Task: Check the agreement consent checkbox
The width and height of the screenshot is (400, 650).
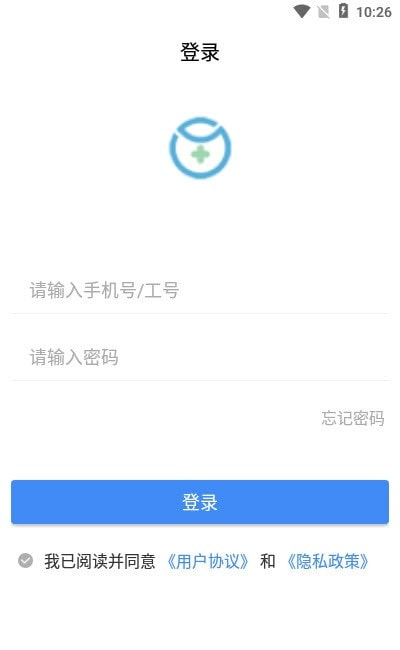Action: [x=25, y=561]
